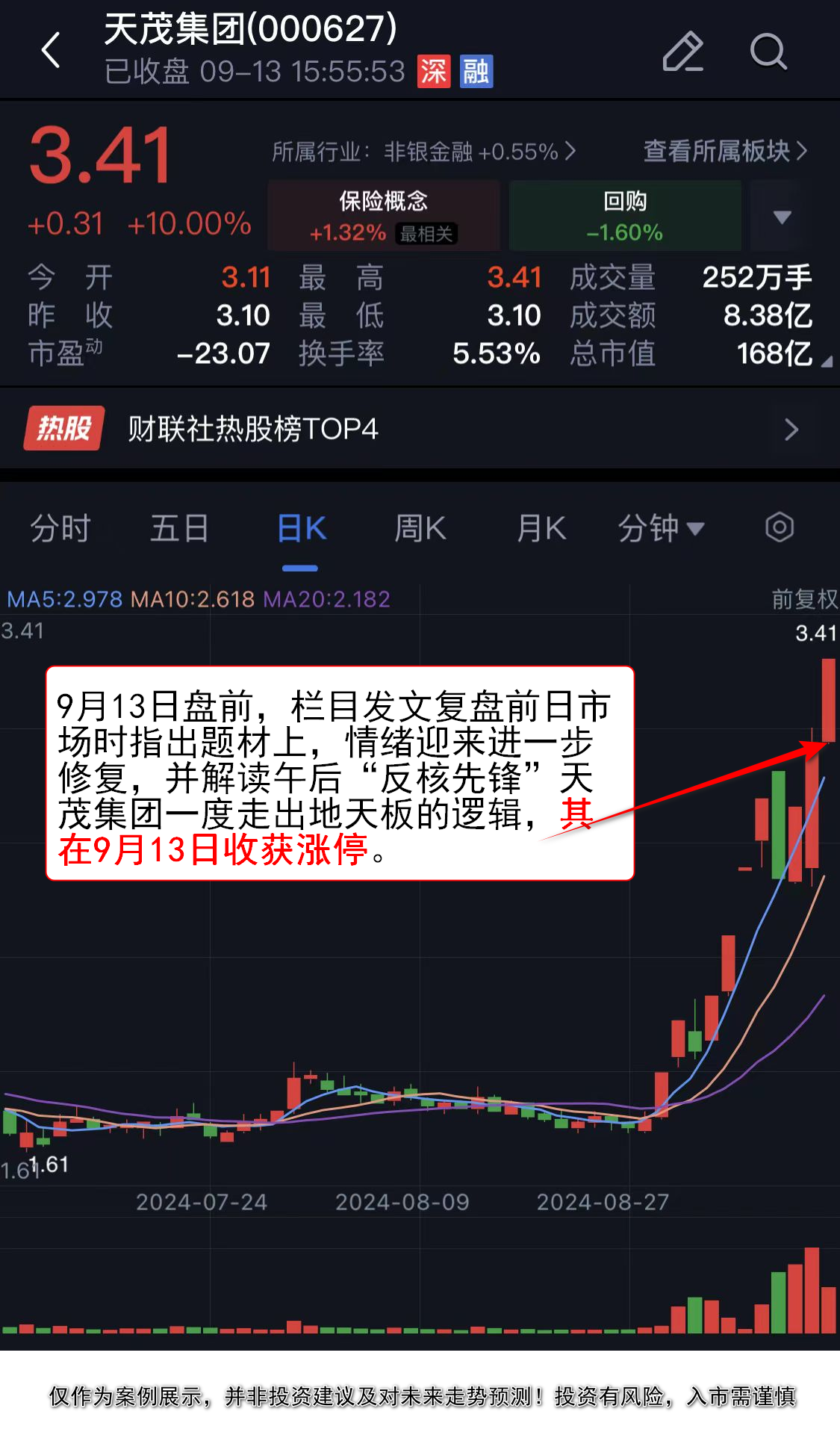
Task: Open the 分钟 interval dropdown
Action: [661, 528]
